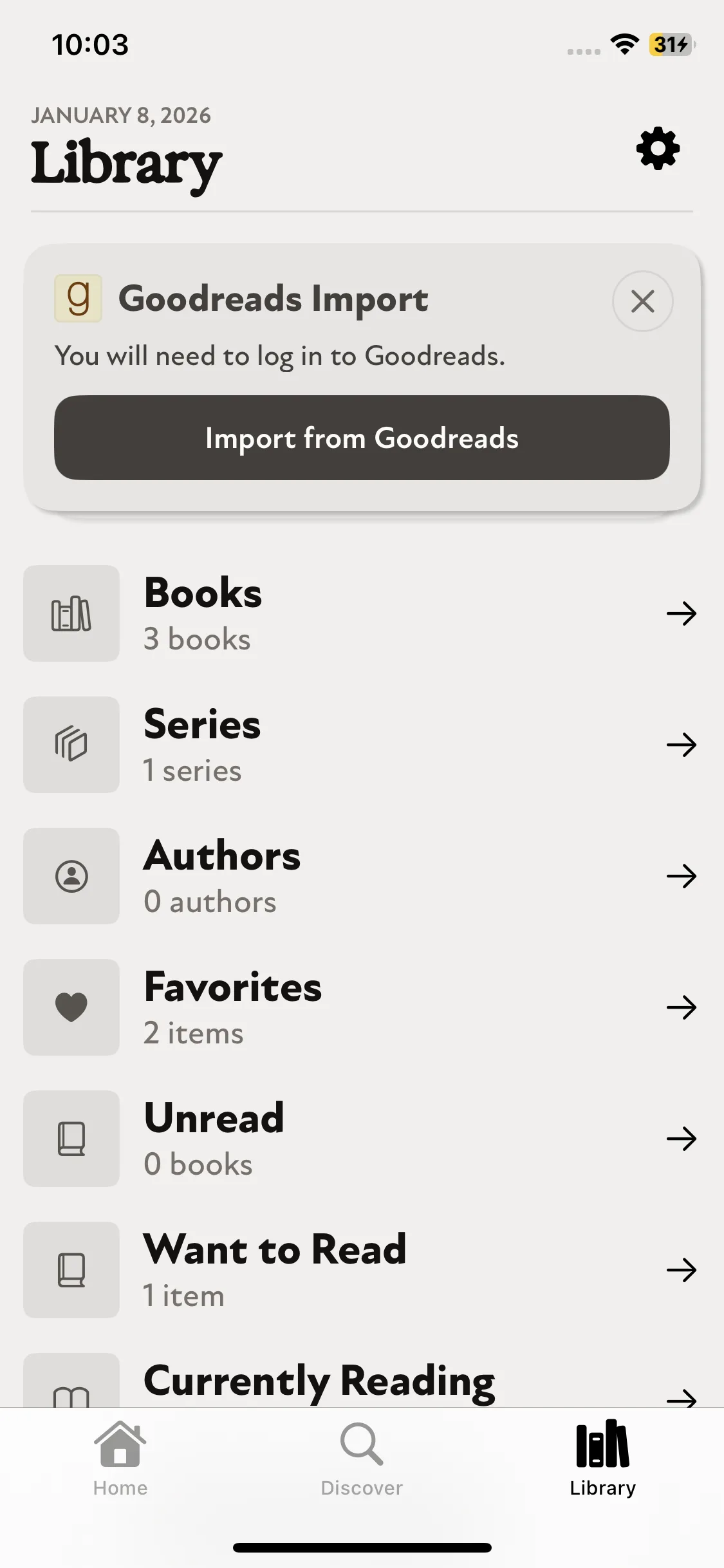Open the Unread books list

point(360,1139)
